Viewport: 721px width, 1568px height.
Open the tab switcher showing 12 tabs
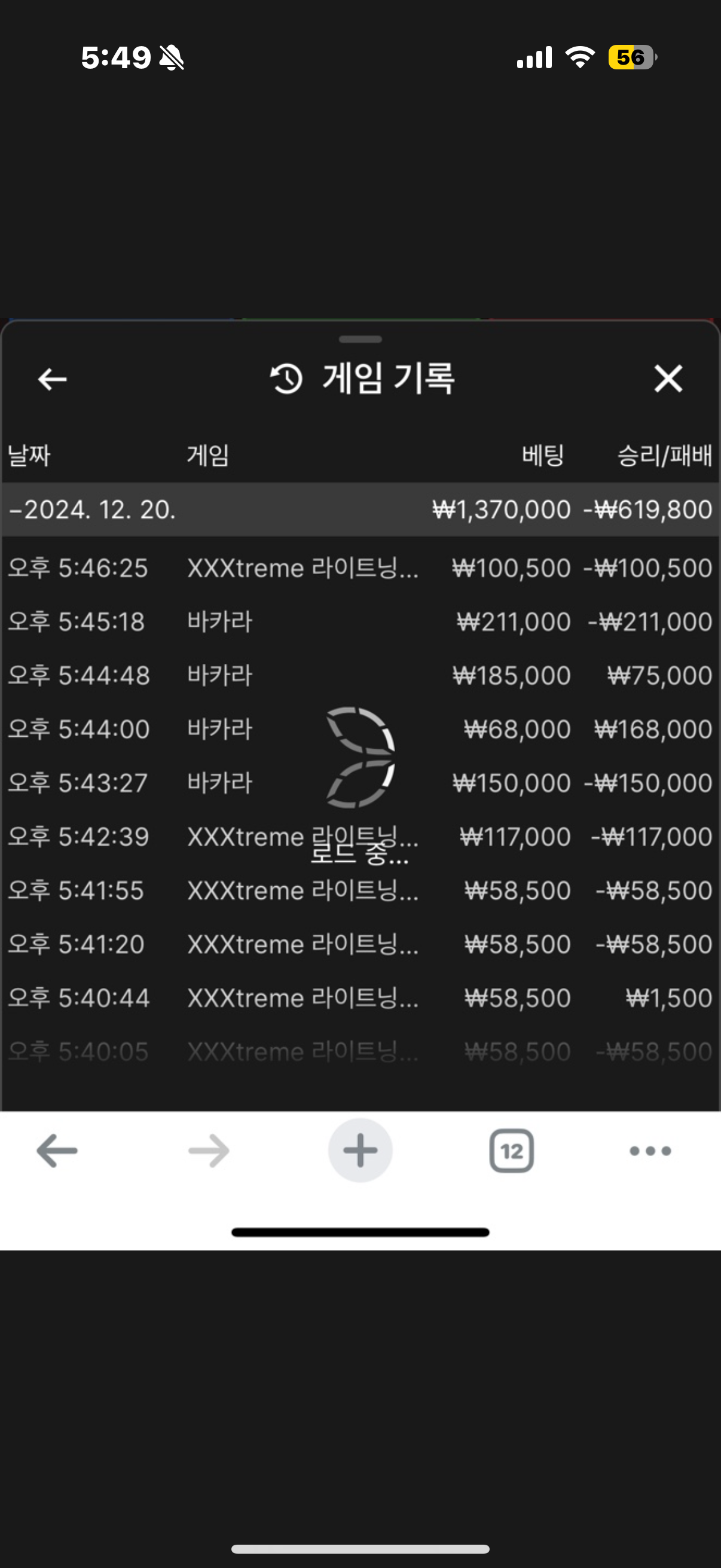[x=512, y=1151]
